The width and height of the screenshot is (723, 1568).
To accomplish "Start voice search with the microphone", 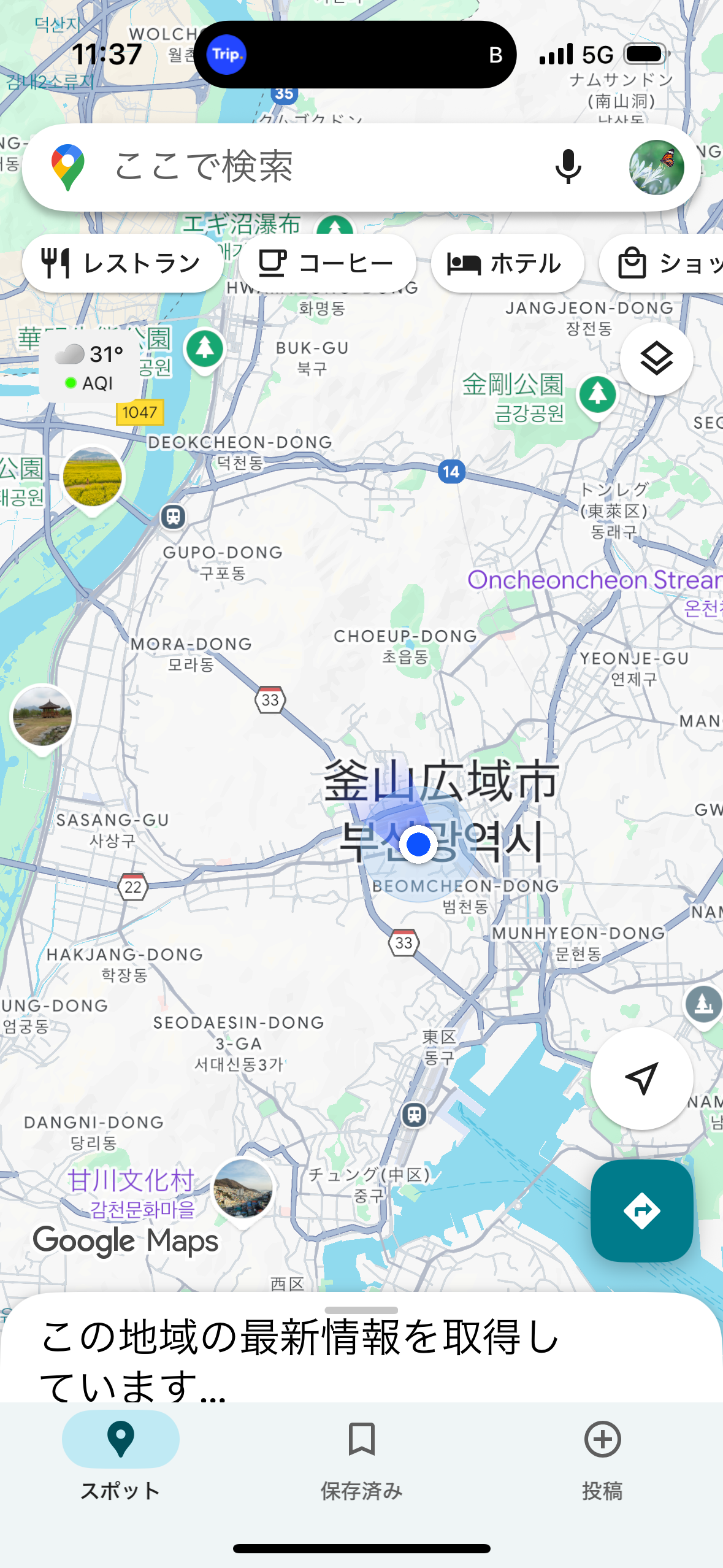I will [x=568, y=167].
